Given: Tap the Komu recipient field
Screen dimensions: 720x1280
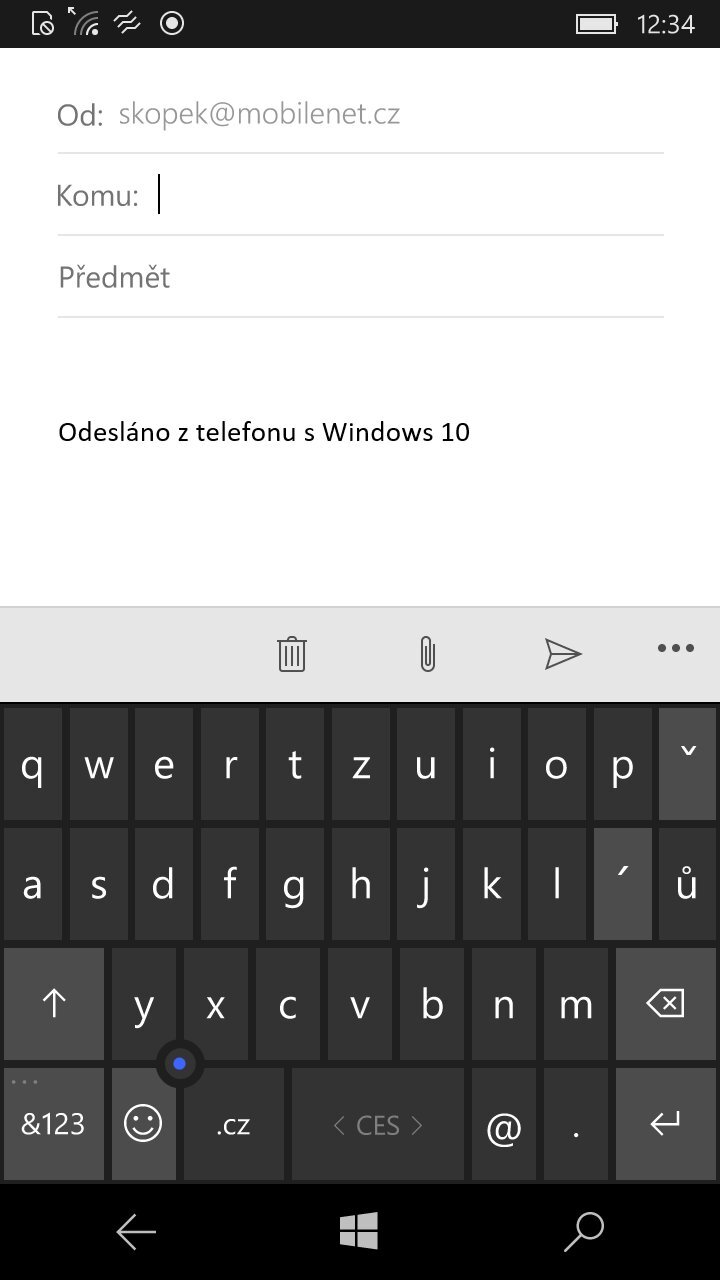Looking at the screenshot, I should click(360, 195).
